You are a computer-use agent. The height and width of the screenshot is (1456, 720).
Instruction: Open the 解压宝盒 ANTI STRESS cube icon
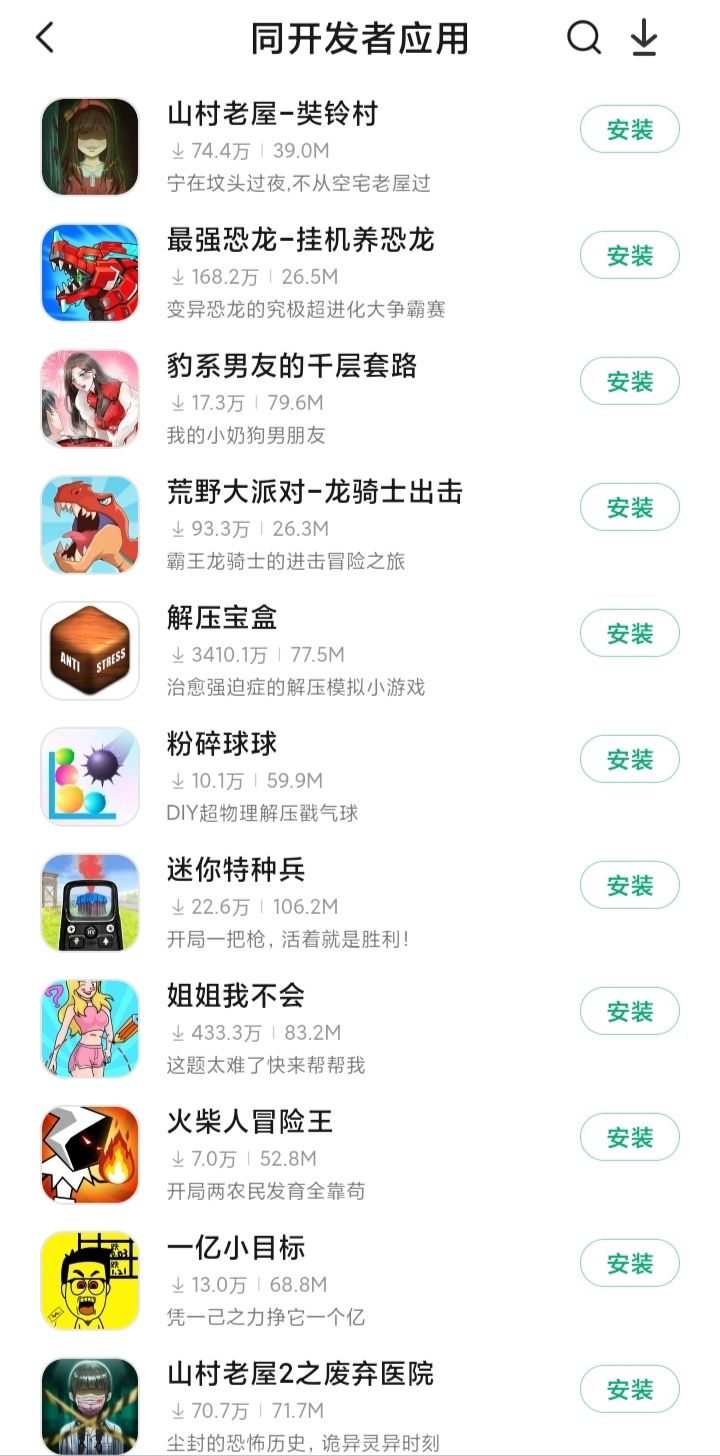pyautogui.click(x=89, y=649)
